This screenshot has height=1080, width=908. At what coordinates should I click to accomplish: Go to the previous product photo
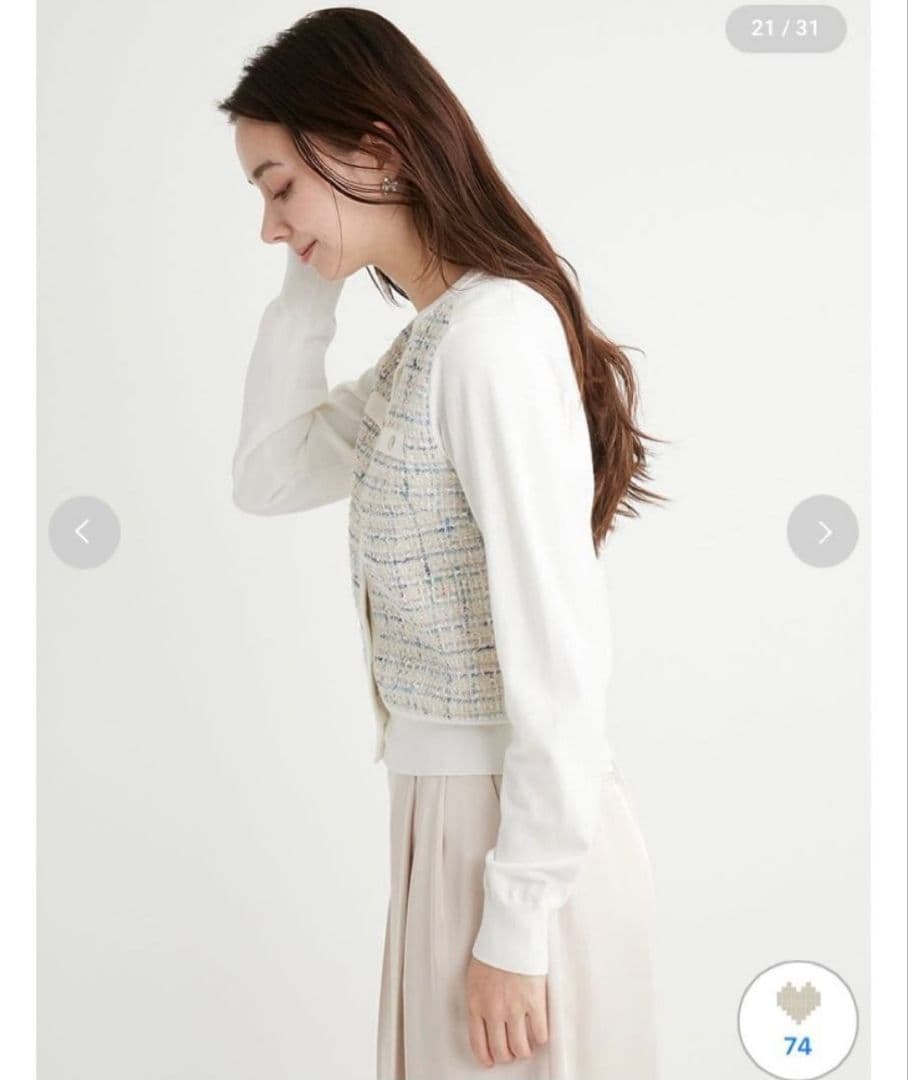tap(84, 532)
